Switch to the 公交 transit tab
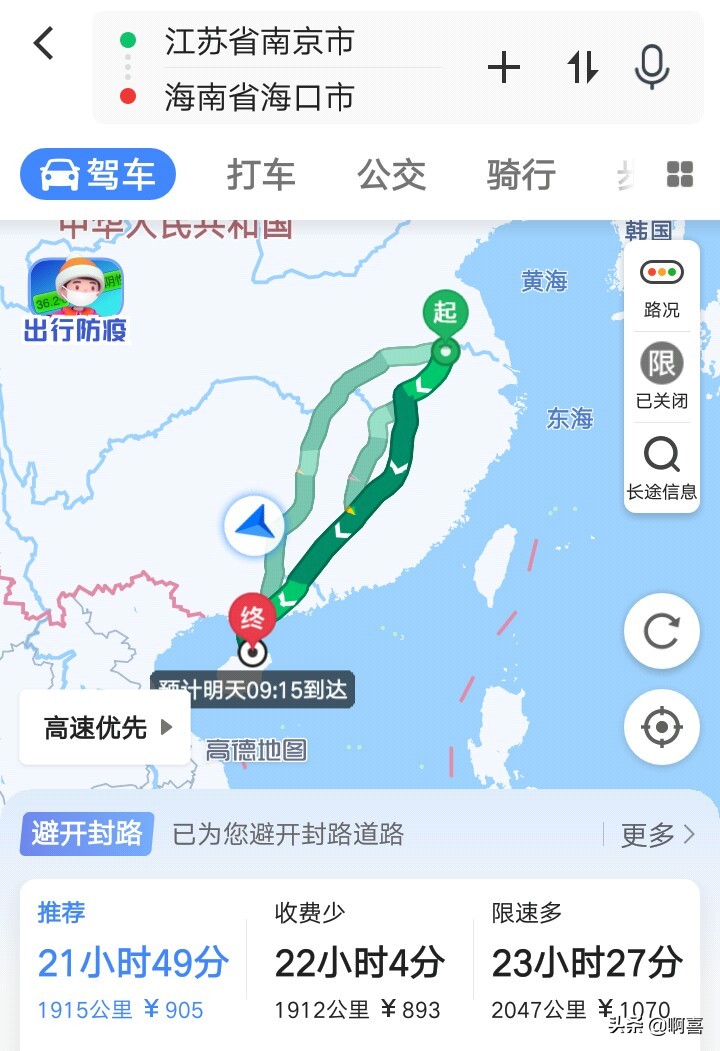Viewport: 720px width, 1051px height. pyautogui.click(x=391, y=175)
